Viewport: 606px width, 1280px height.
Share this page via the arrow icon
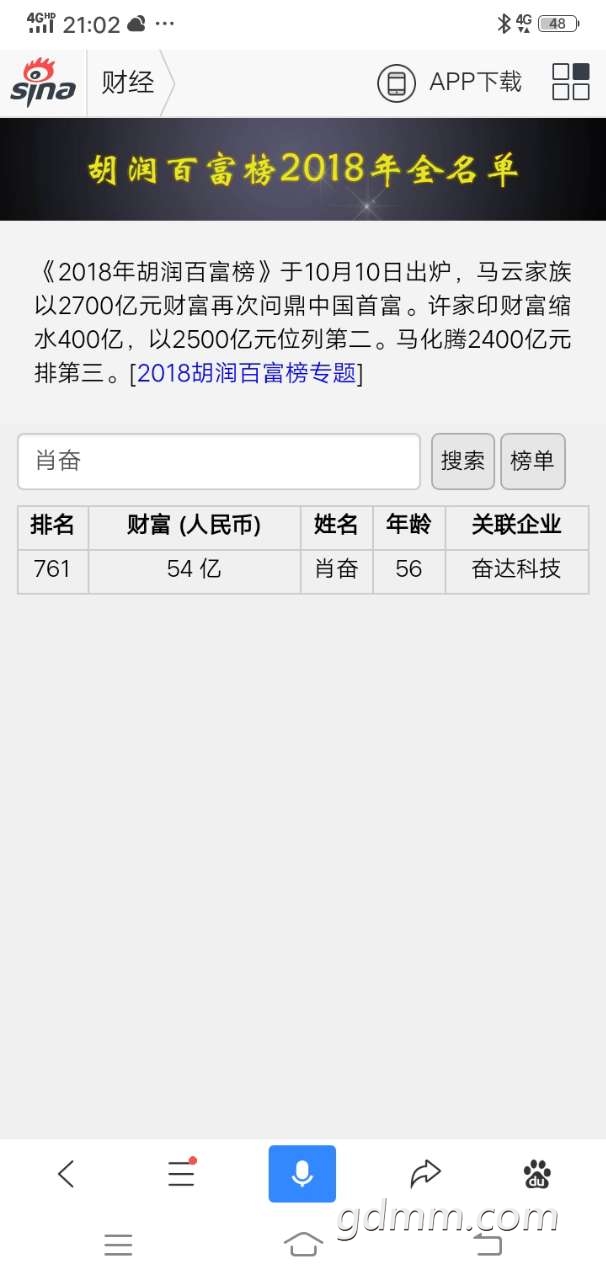(426, 1173)
